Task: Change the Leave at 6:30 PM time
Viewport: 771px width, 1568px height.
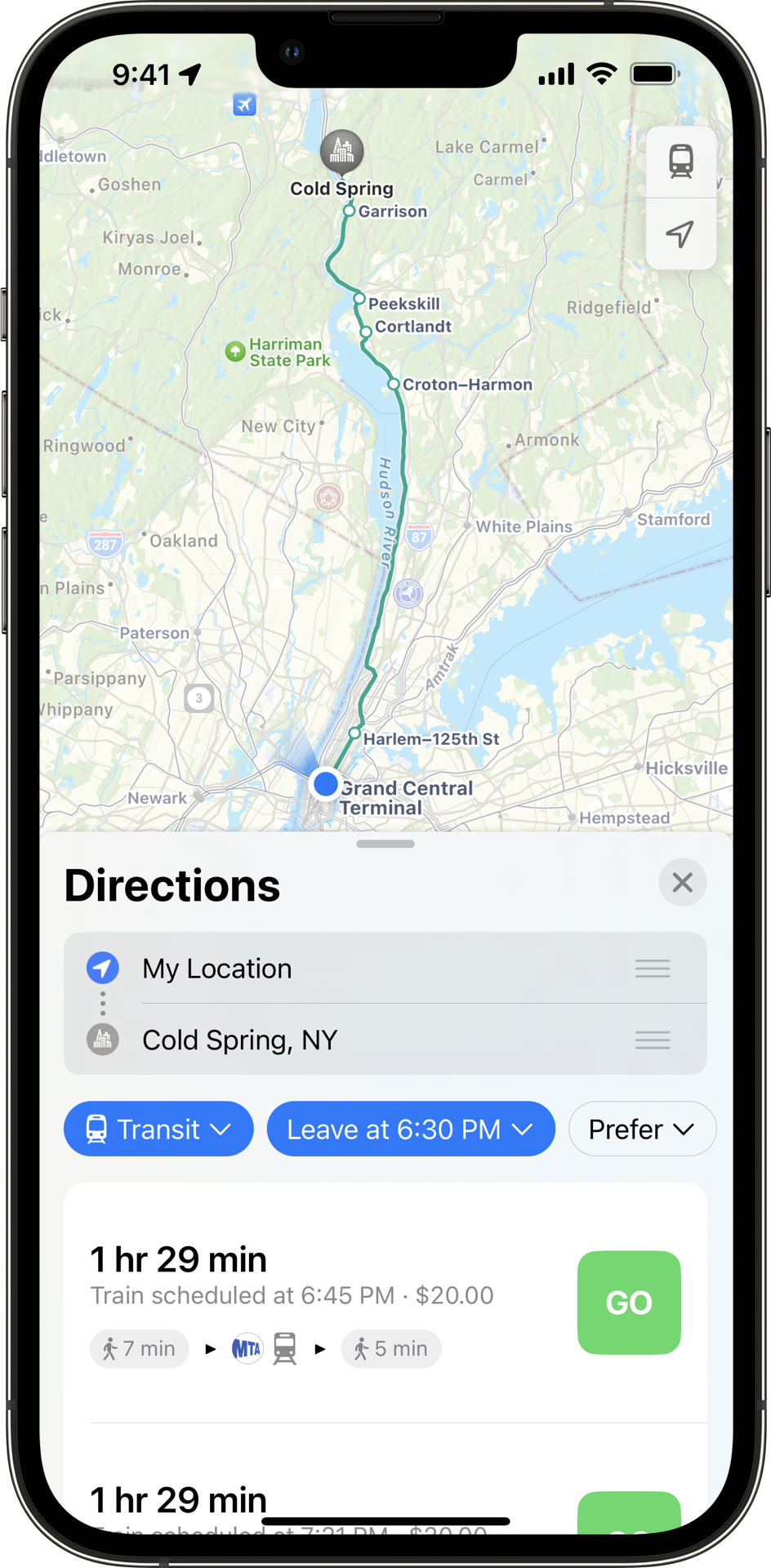Action: click(410, 1129)
